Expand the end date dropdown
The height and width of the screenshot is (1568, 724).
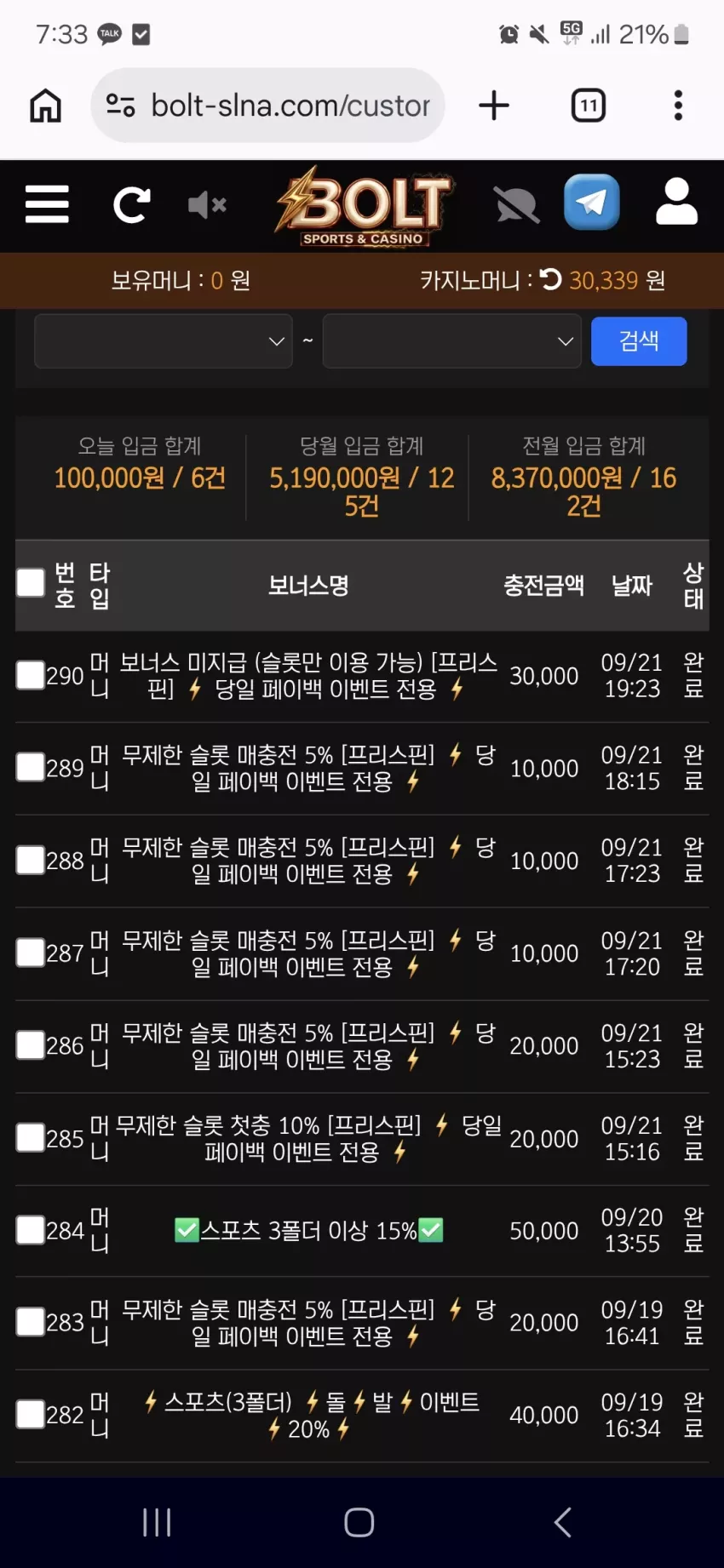click(x=451, y=341)
